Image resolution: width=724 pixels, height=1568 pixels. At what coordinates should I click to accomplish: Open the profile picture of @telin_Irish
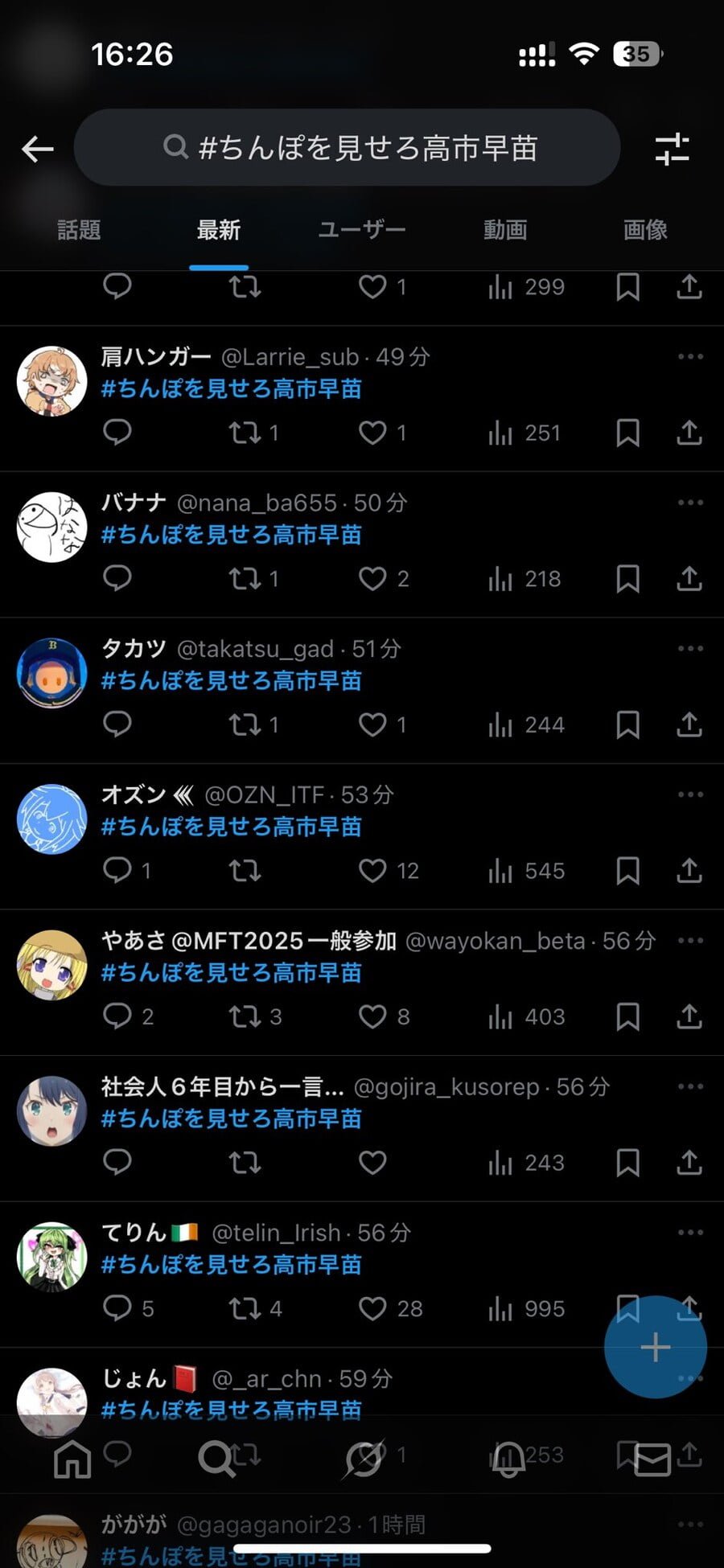pos(52,1256)
